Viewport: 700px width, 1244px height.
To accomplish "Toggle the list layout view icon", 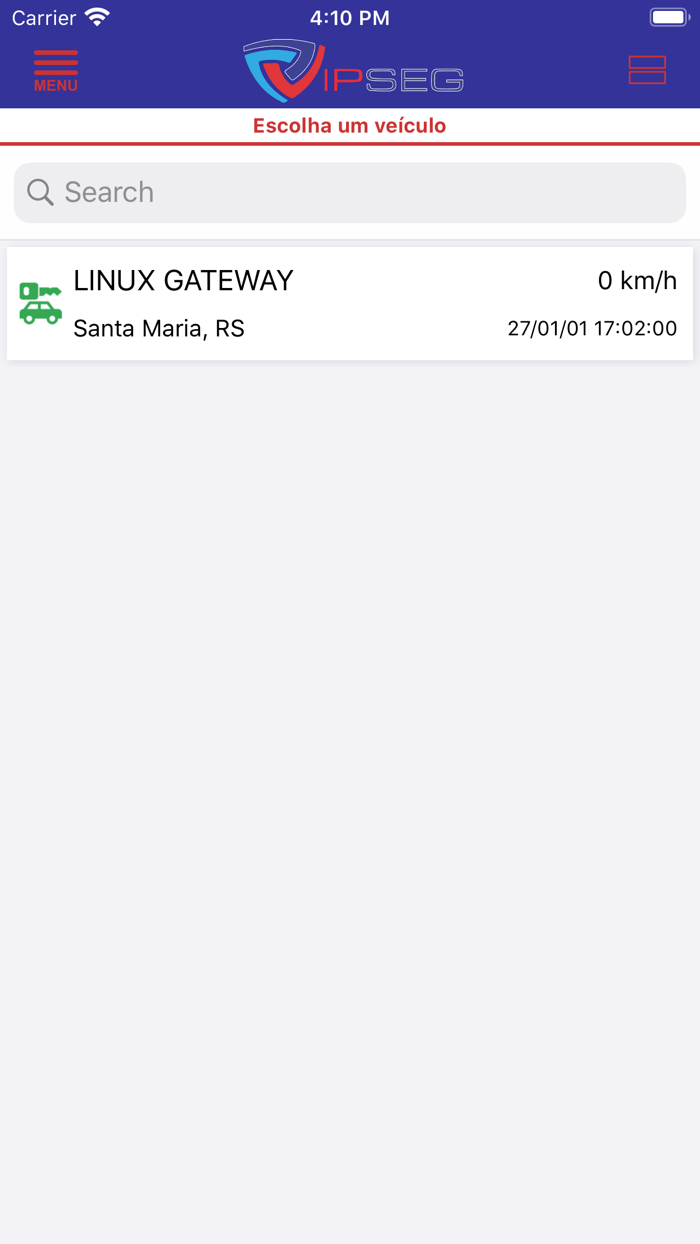I will [x=647, y=70].
